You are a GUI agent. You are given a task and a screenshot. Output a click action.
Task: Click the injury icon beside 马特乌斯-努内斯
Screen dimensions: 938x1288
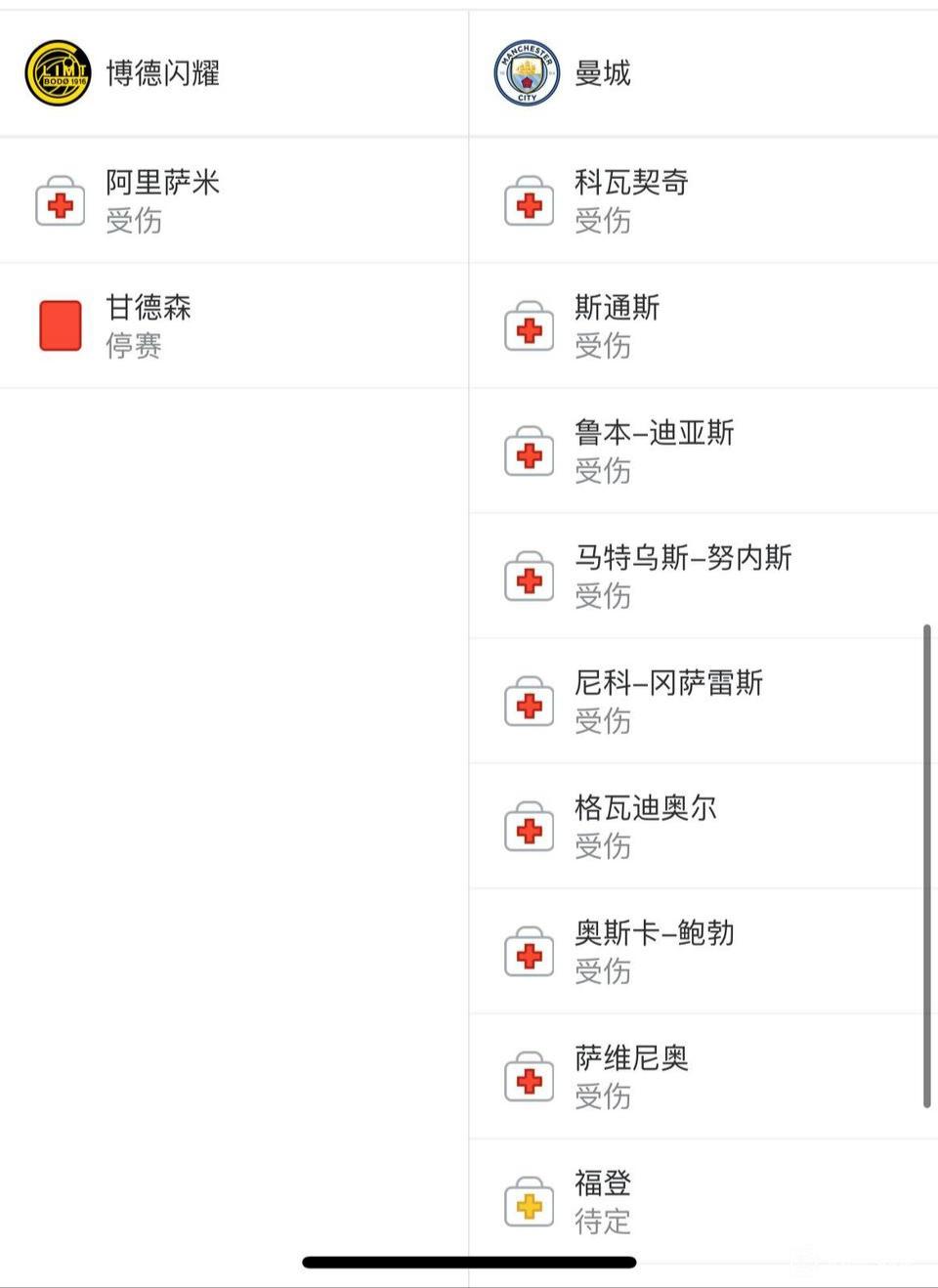529,576
